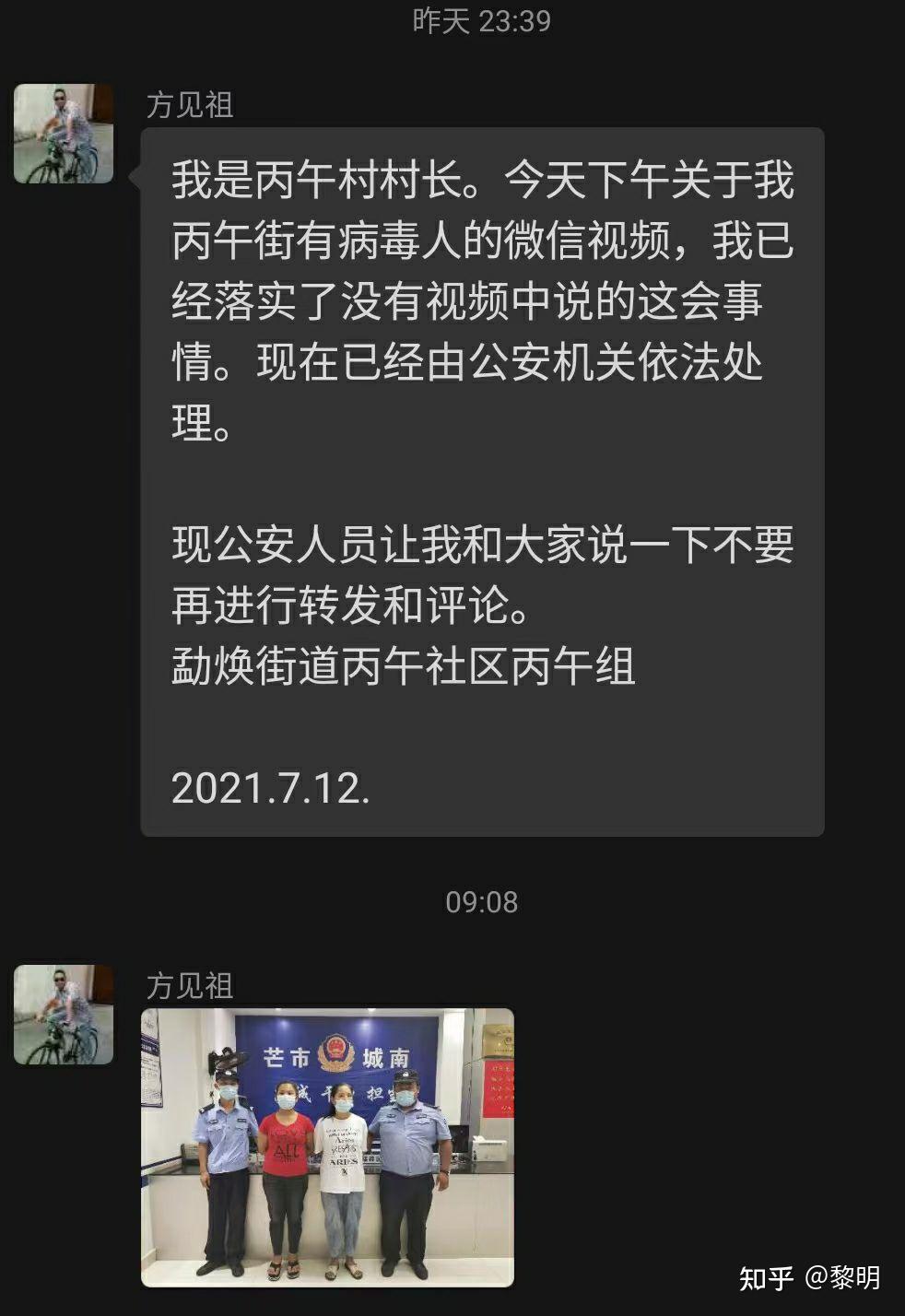This screenshot has width=905, height=1316.
Task: Open 方见祖's bicycle avatar by the first message
Action: (63, 129)
